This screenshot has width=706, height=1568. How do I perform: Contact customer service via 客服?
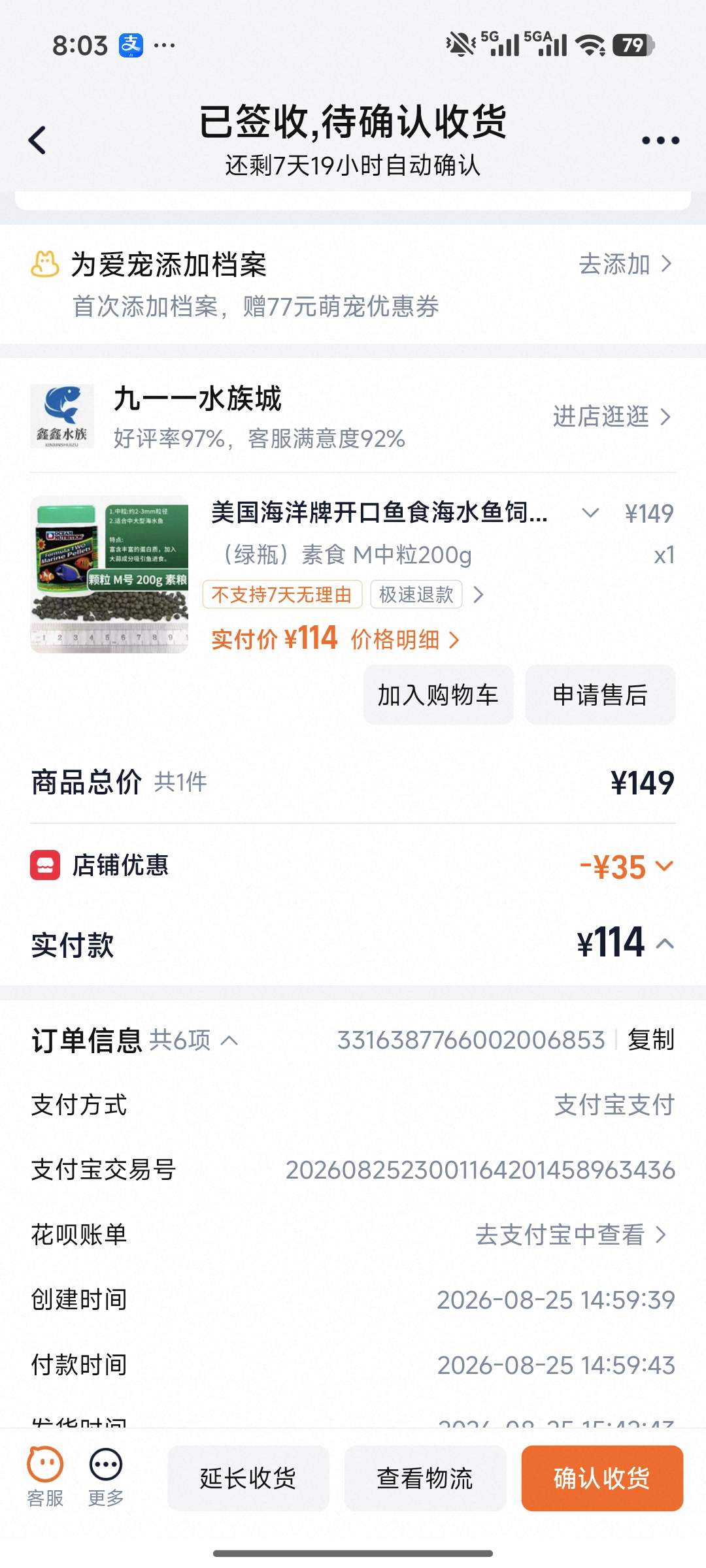point(45,1477)
